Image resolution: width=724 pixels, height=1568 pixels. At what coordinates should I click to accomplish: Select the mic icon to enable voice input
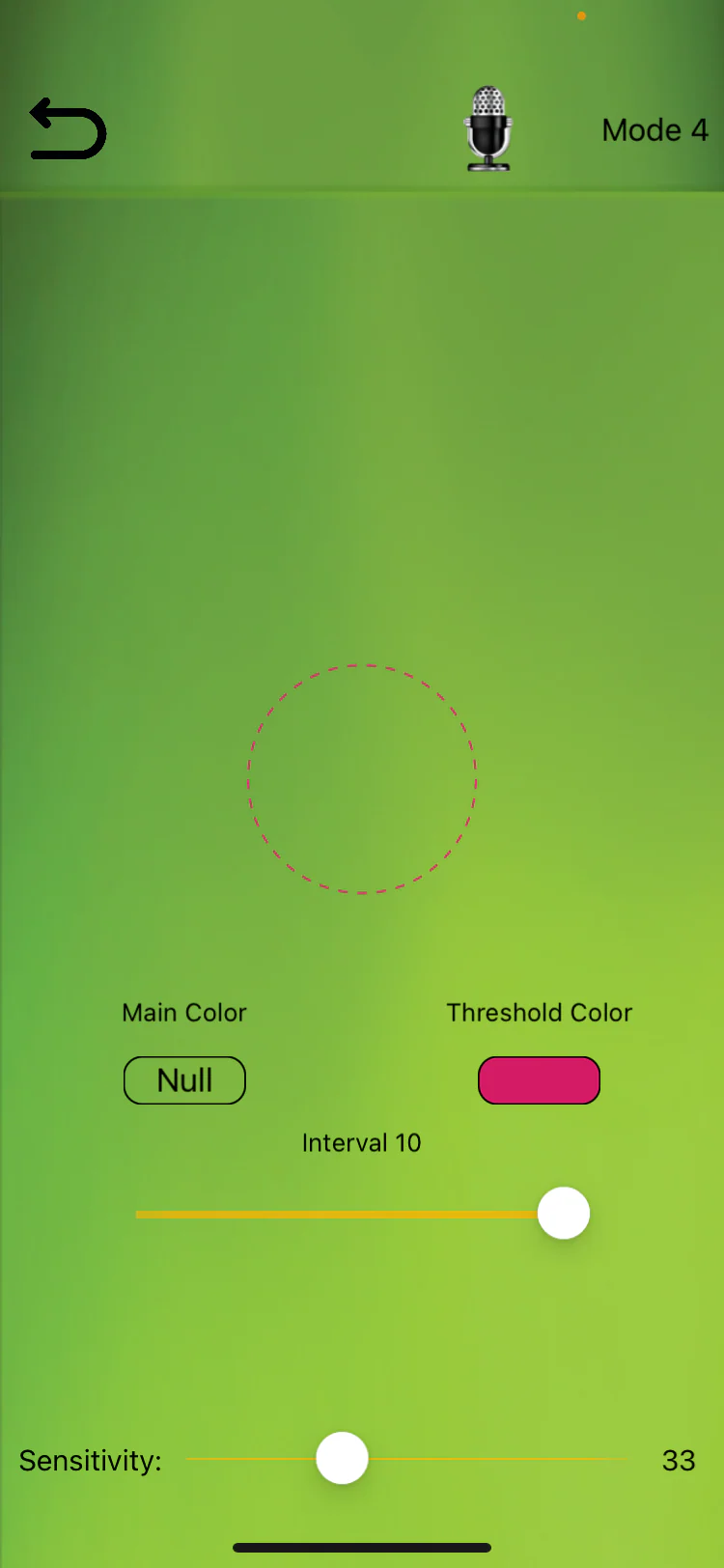pyautogui.click(x=487, y=128)
